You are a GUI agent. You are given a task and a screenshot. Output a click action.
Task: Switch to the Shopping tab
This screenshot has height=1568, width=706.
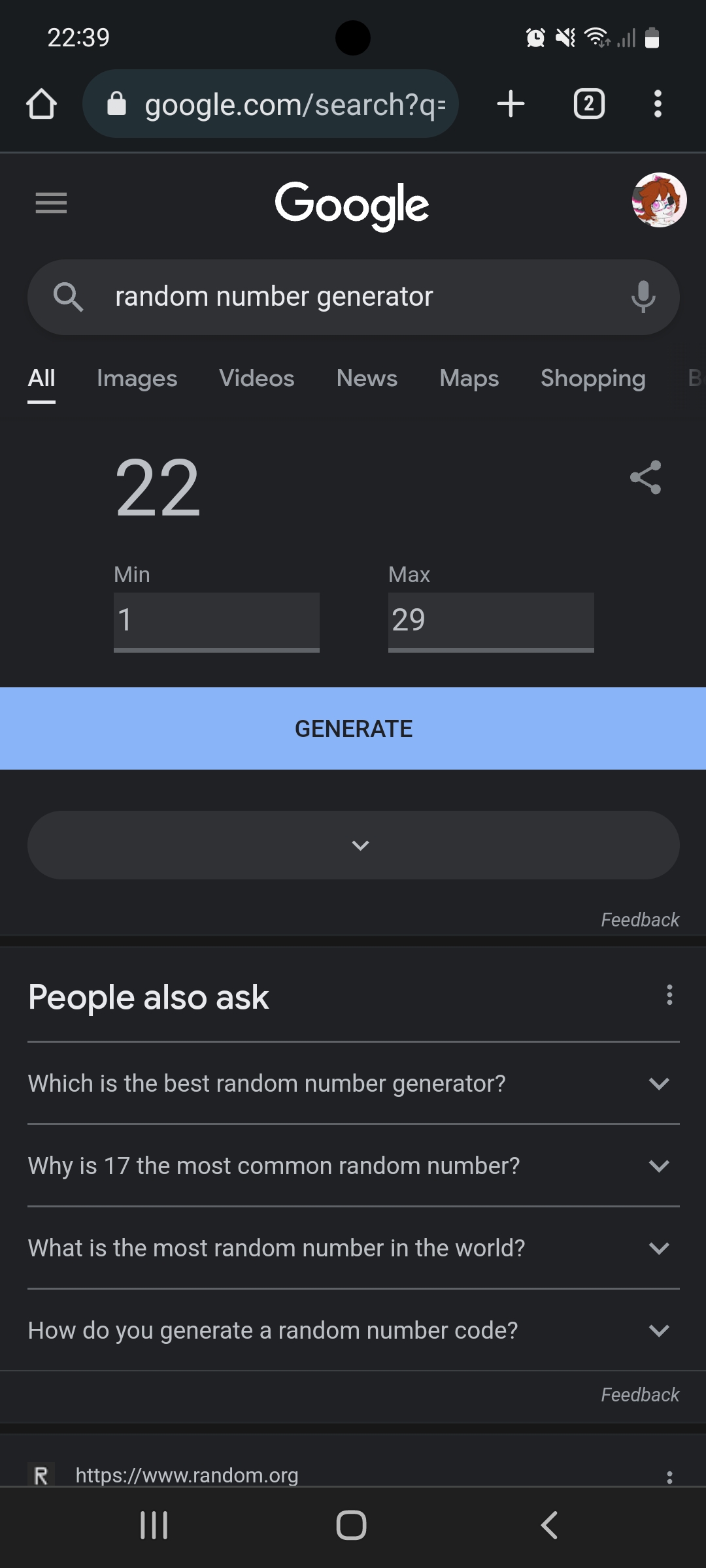coord(593,378)
